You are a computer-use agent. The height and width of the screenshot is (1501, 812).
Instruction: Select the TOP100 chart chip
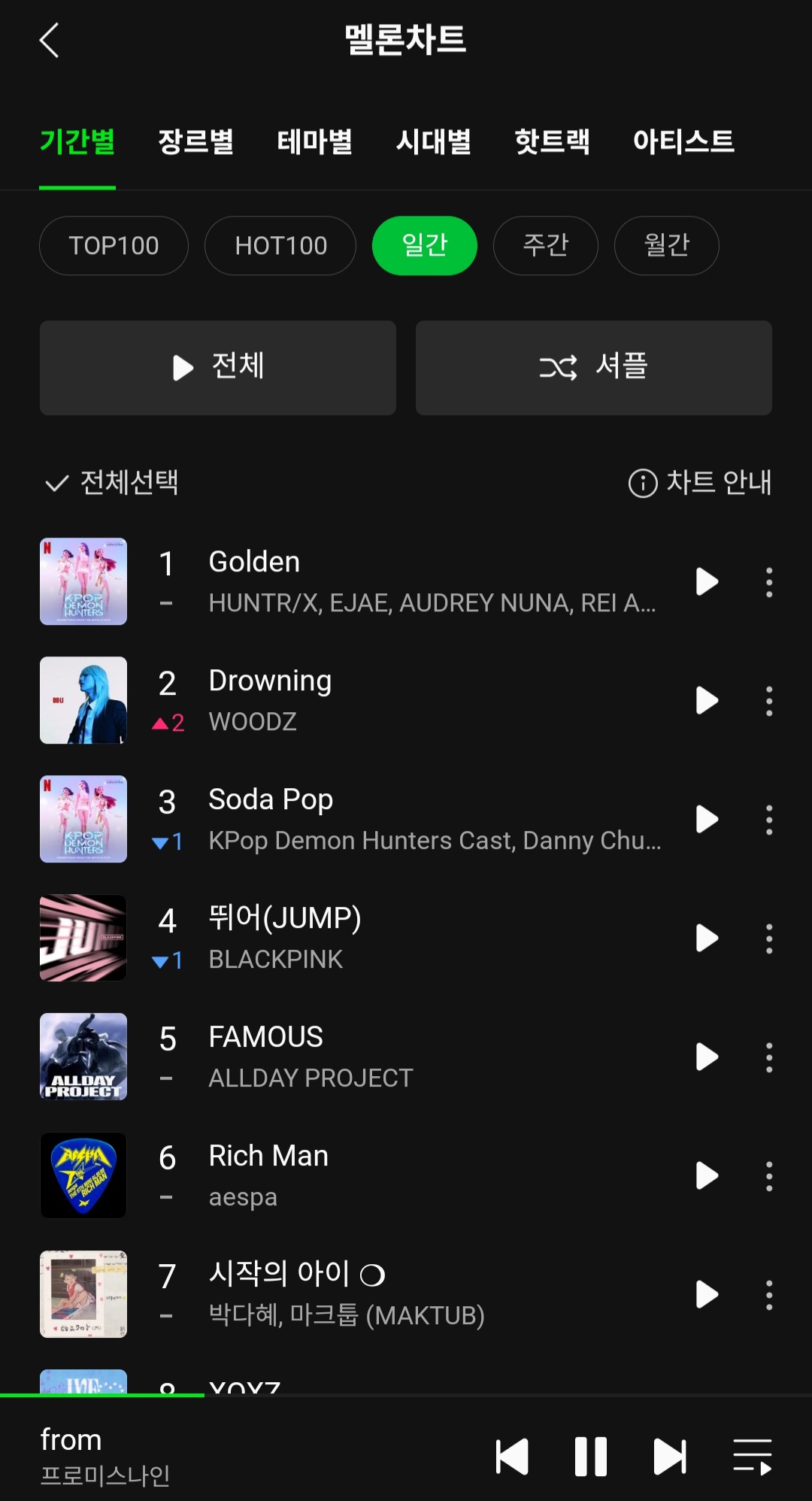(x=114, y=246)
